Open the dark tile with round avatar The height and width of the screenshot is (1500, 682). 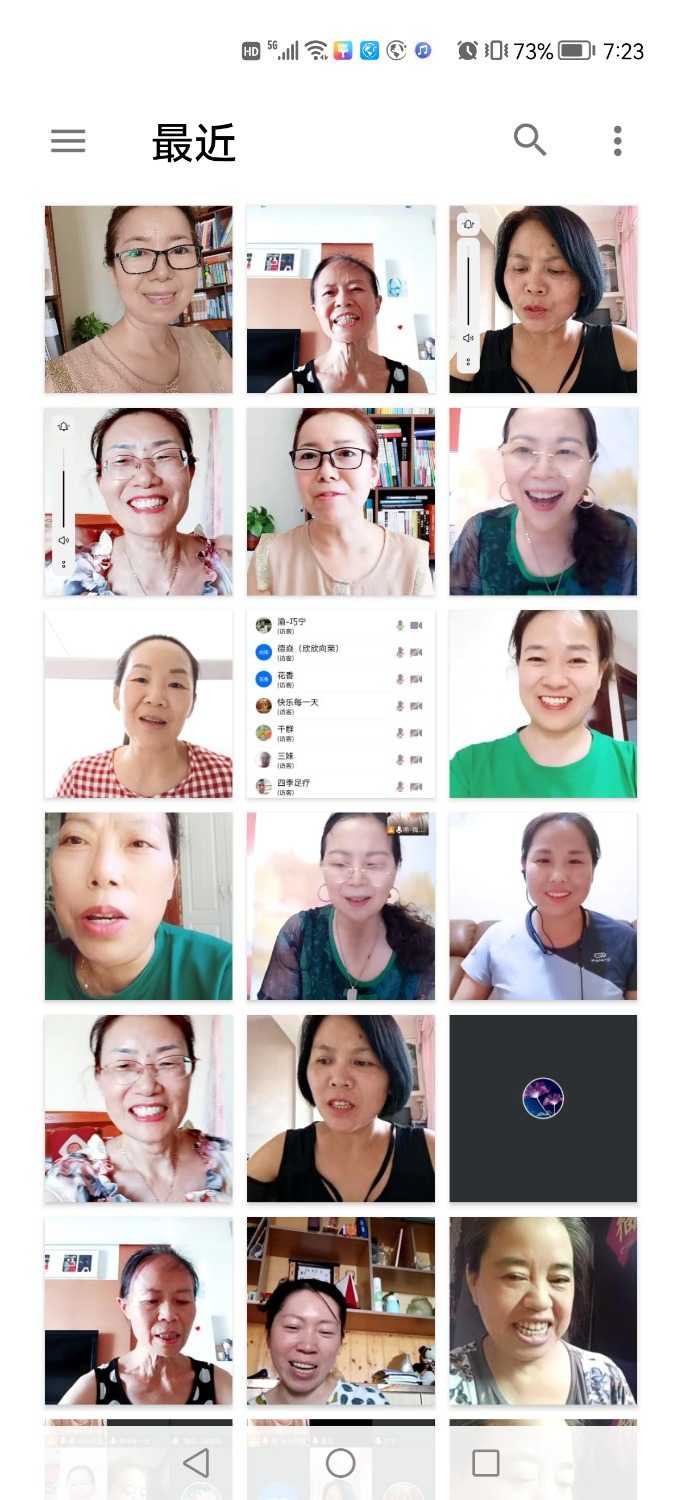(x=542, y=1108)
